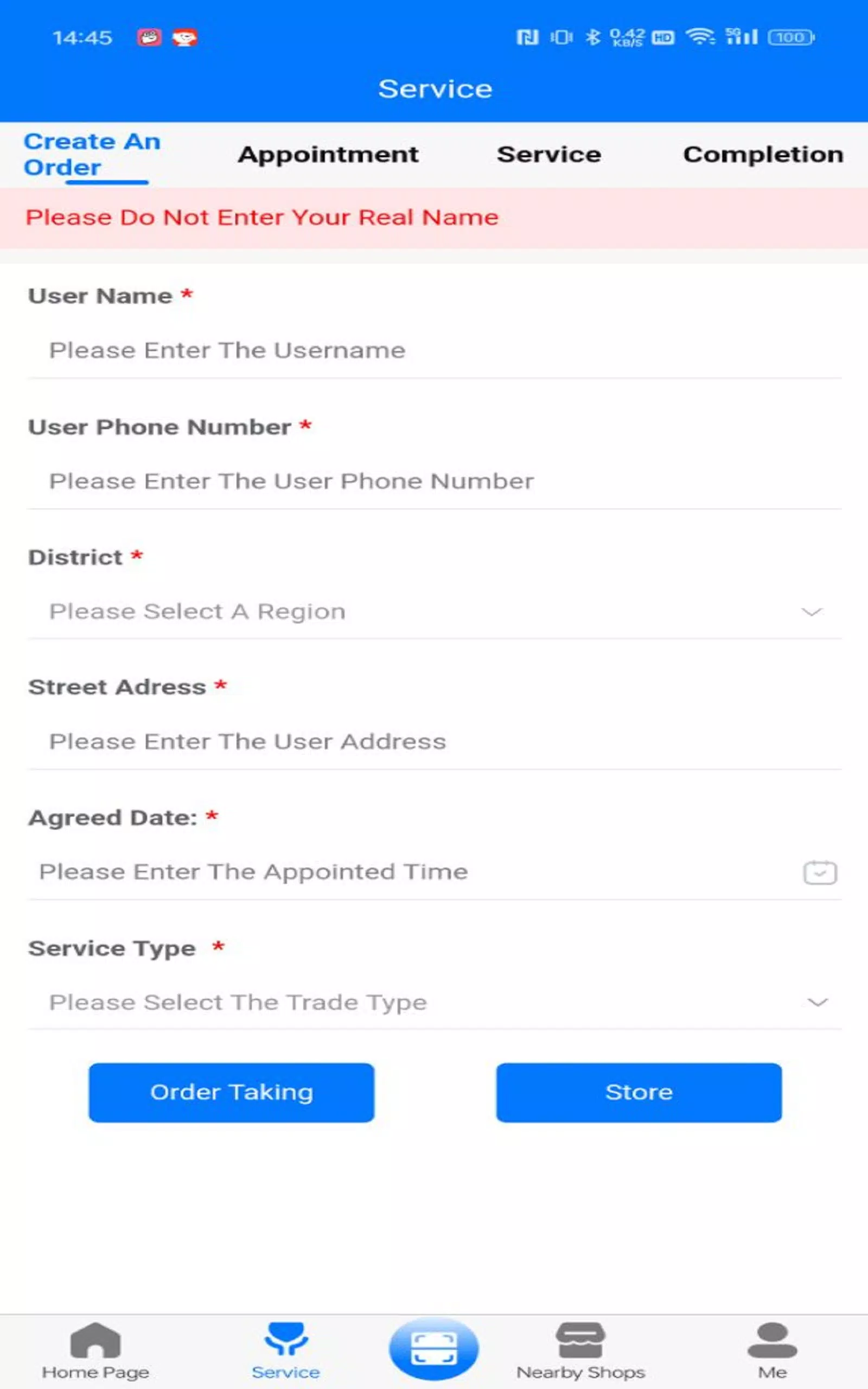Switch to the Appointment tab
868x1389 pixels.
pos(328,155)
